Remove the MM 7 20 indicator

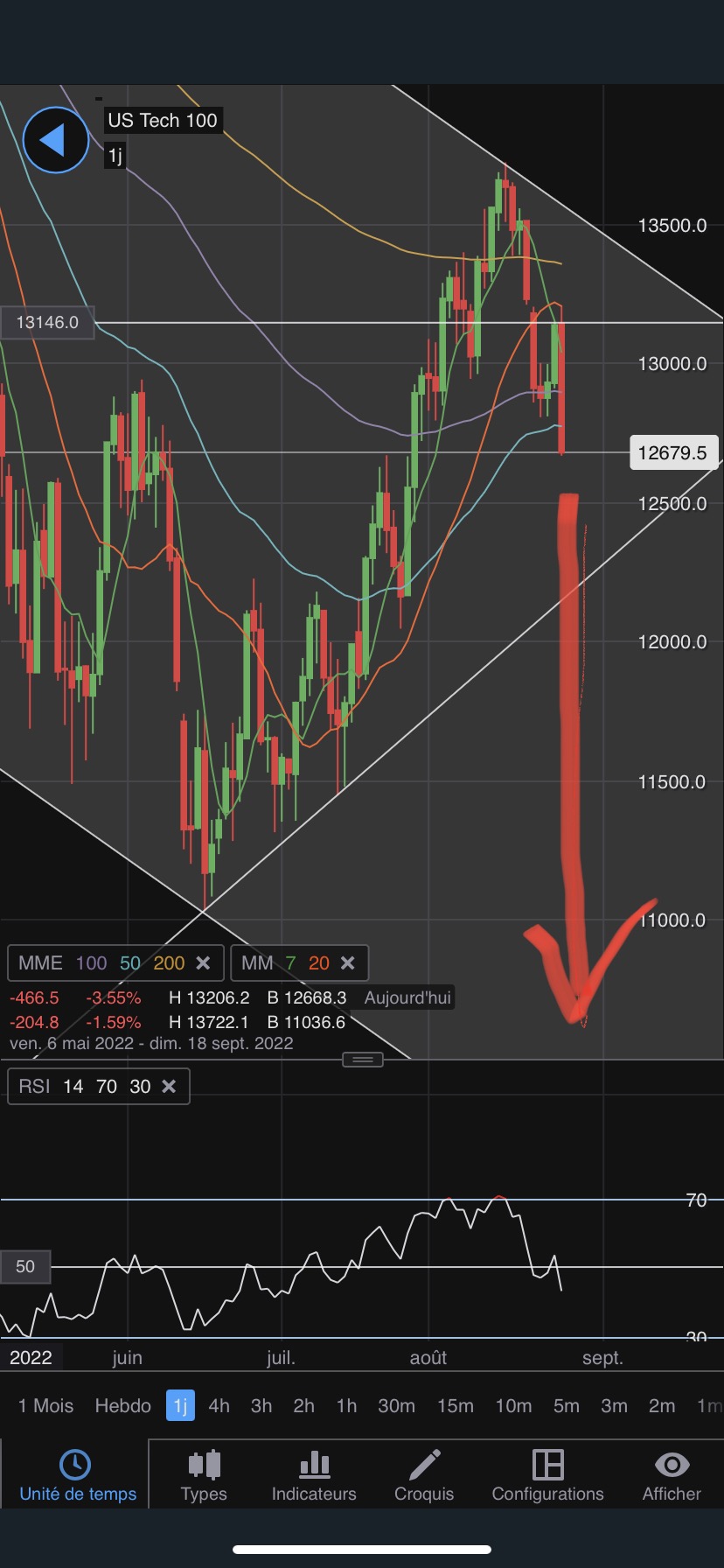347,962
